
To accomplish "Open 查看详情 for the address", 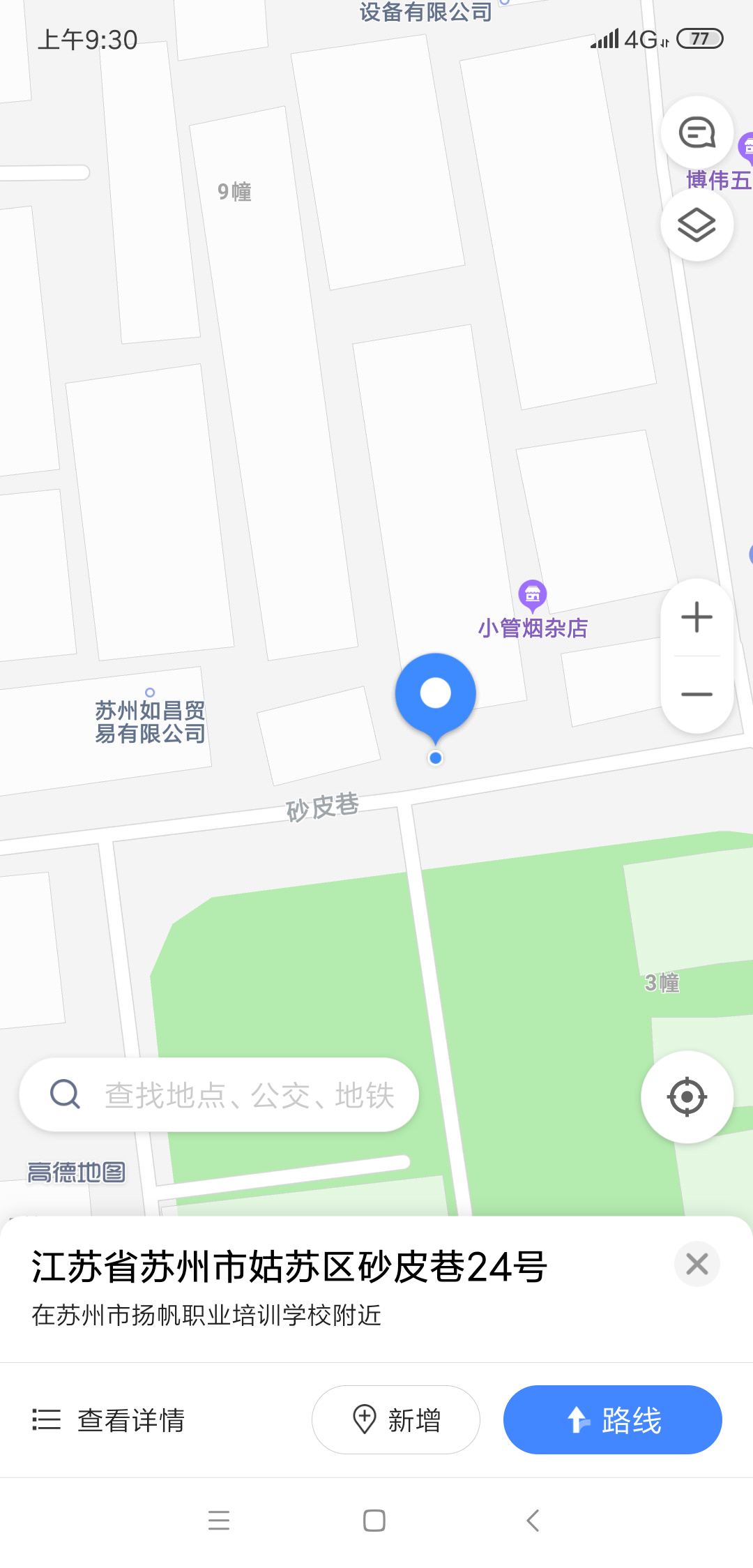I will pyautogui.click(x=131, y=1420).
